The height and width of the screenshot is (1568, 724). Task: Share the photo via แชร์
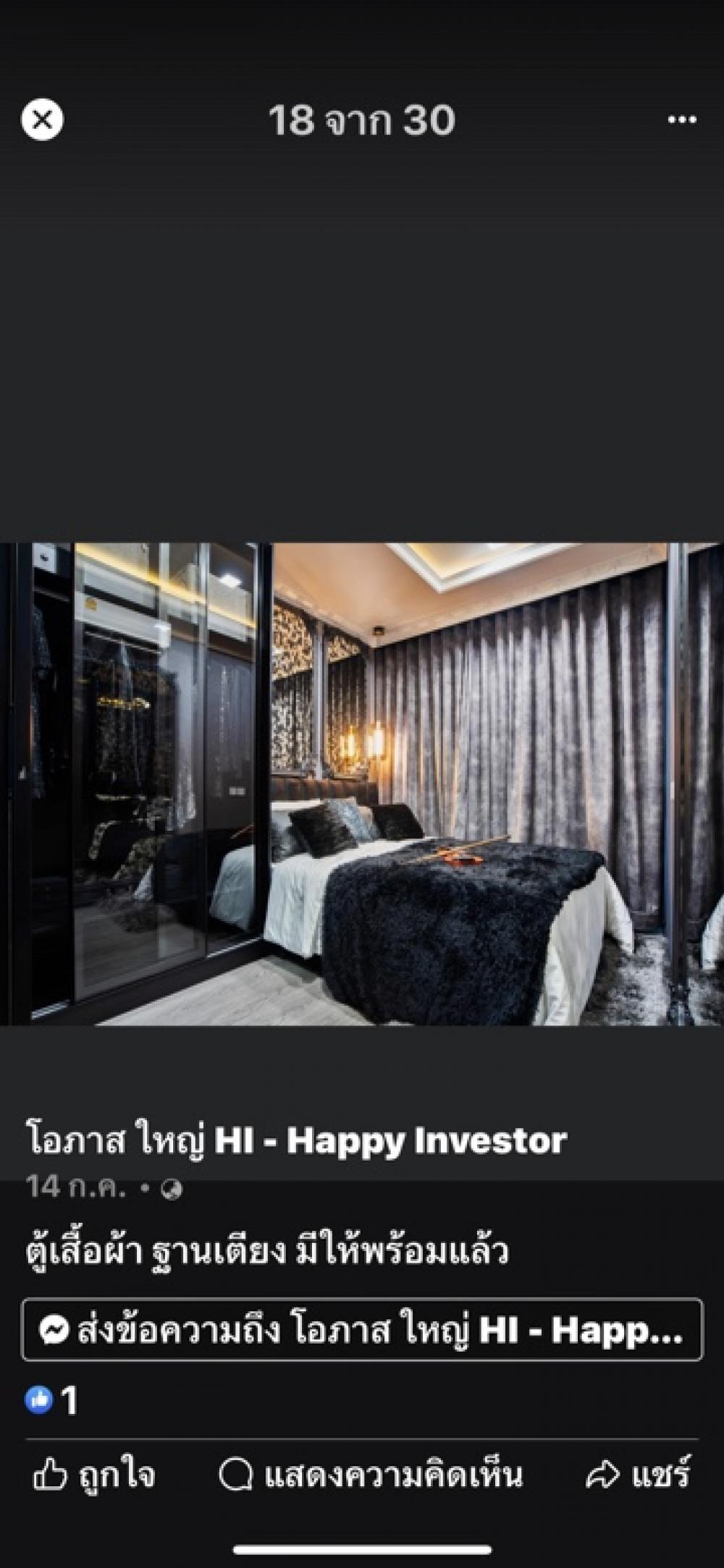click(638, 1474)
